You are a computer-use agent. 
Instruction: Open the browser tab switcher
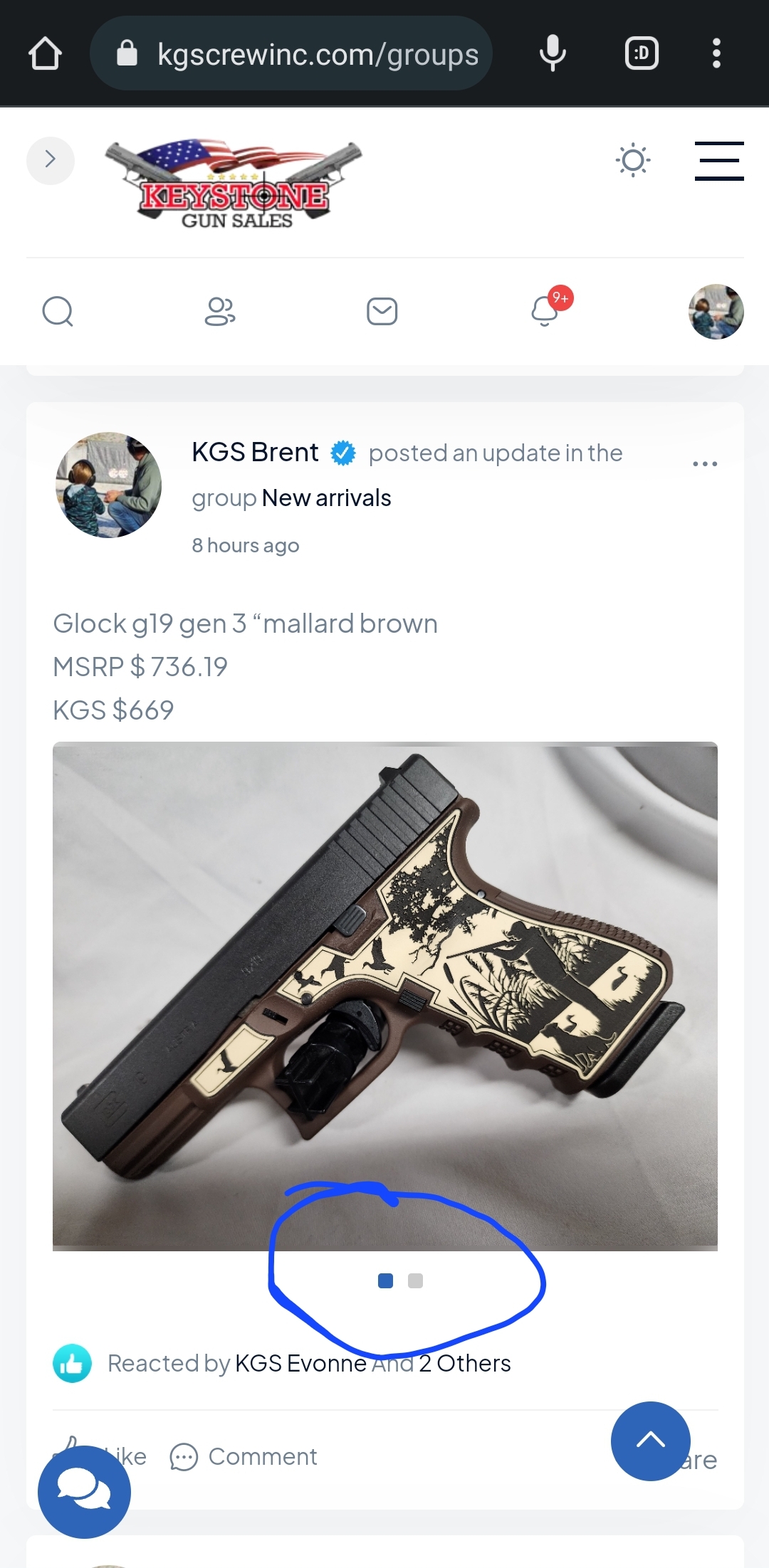[x=642, y=54]
